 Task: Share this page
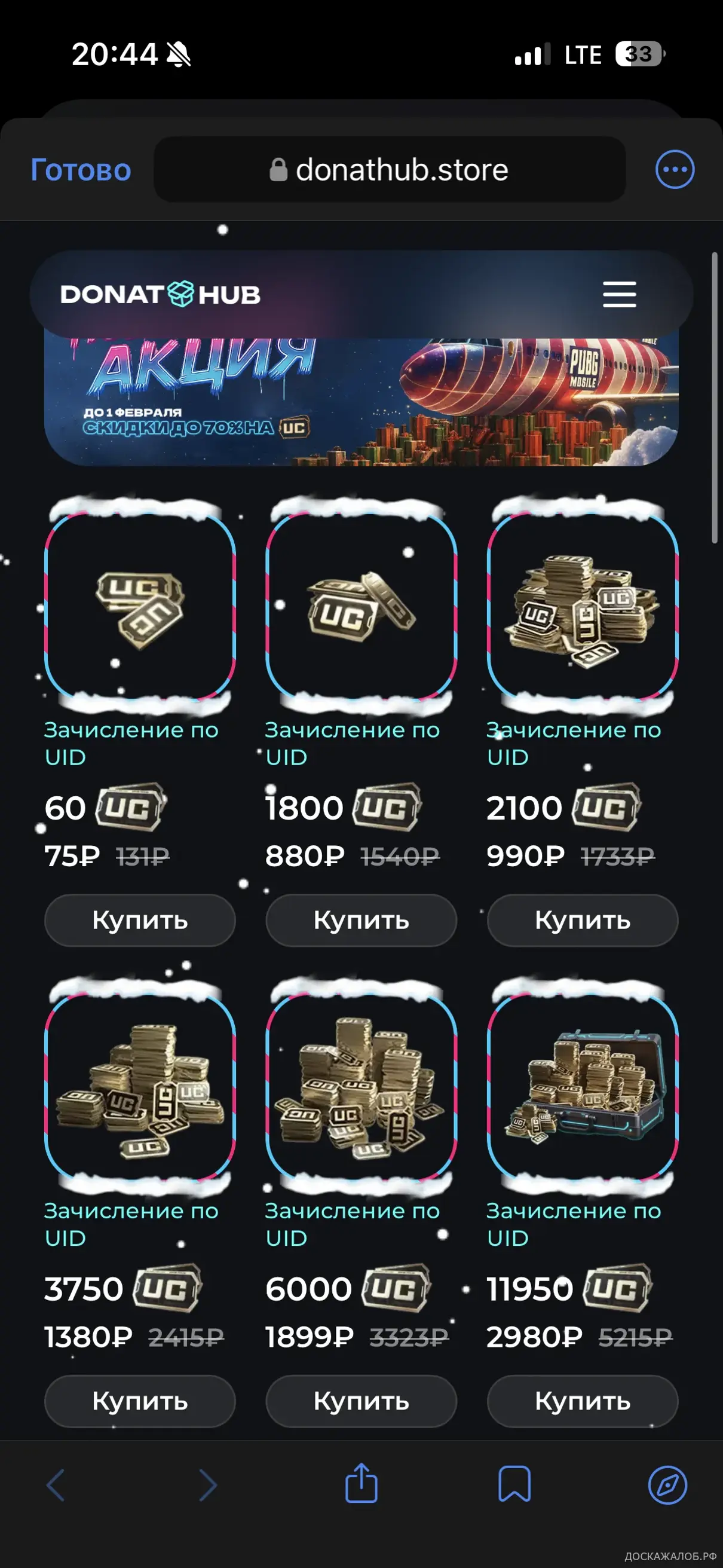point(362,1483)
